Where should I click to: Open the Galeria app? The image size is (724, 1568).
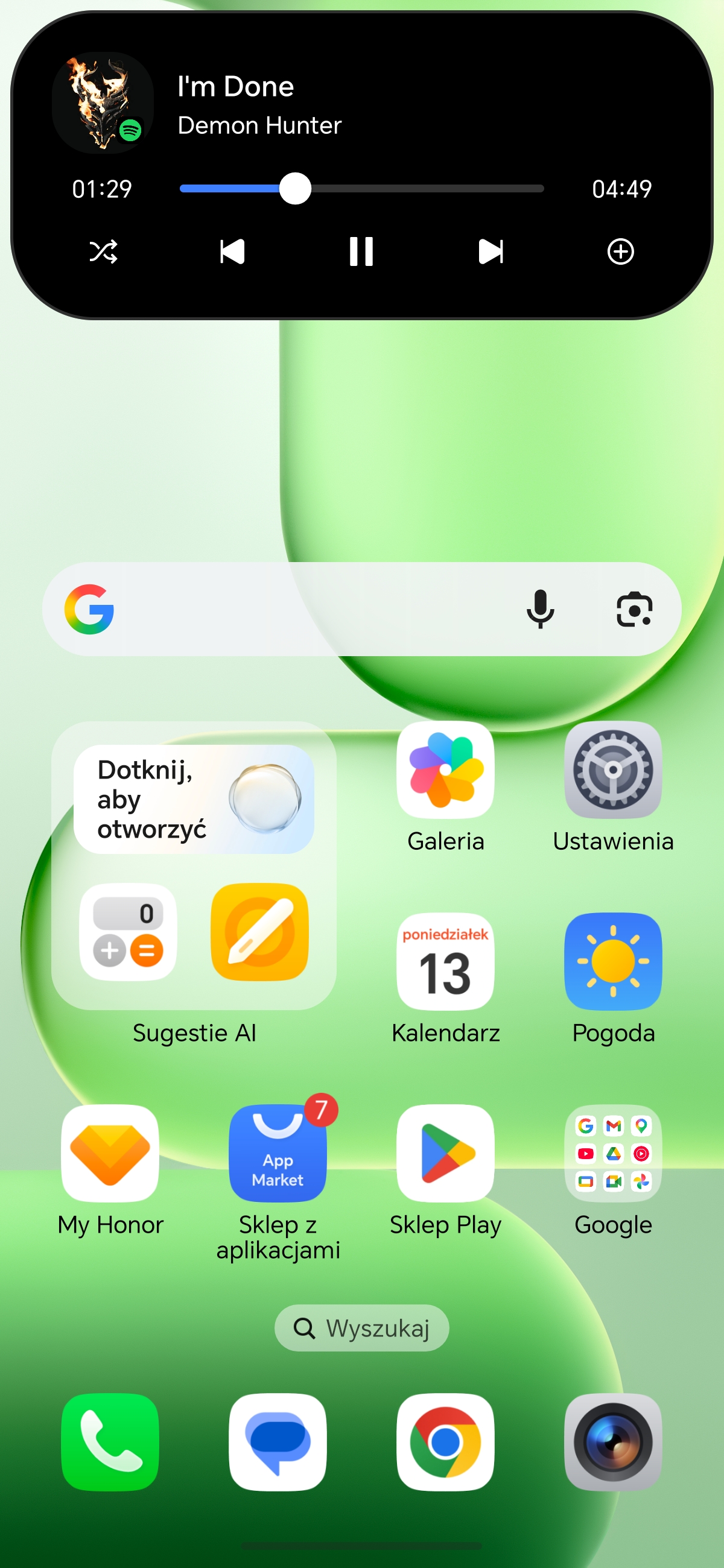[445, 770]
